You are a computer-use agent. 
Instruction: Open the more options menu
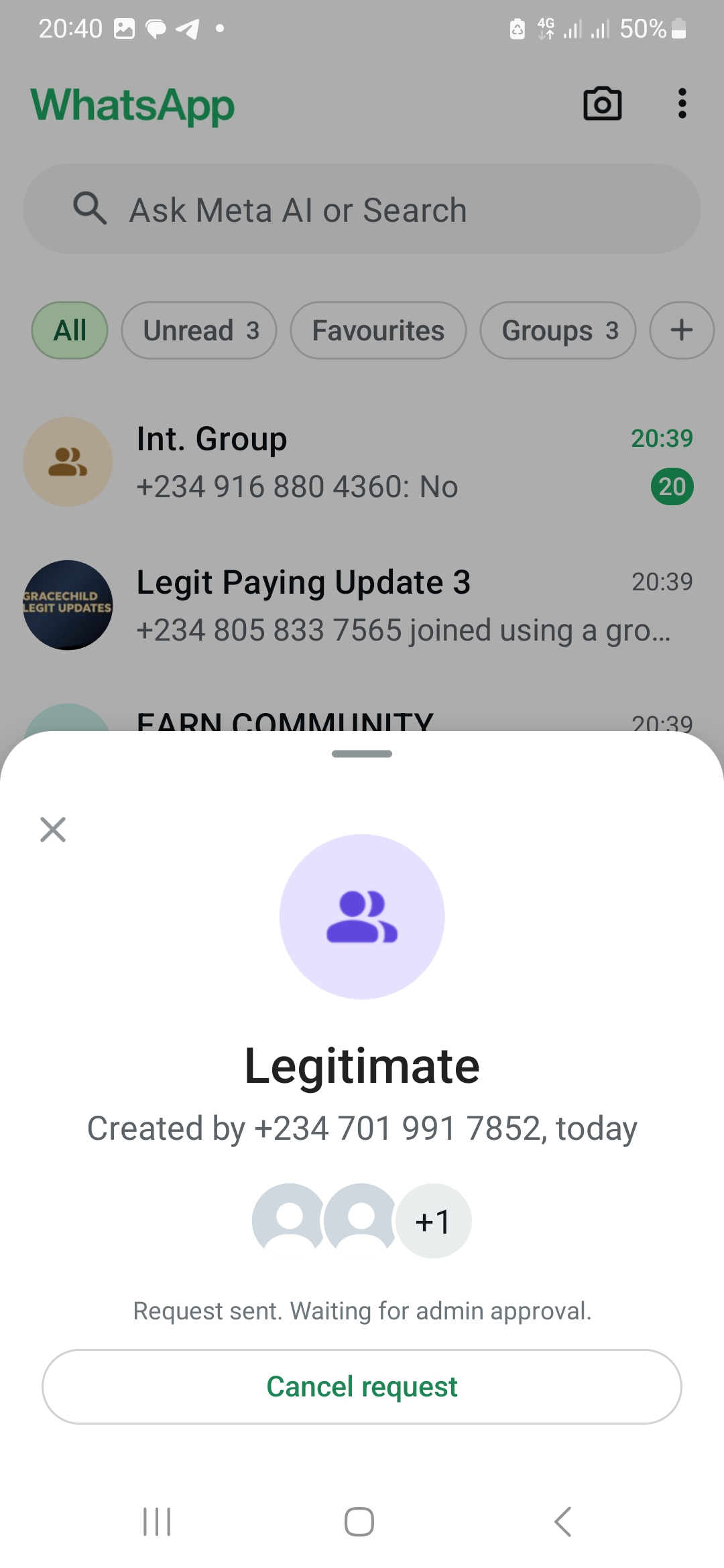[682, 105]
